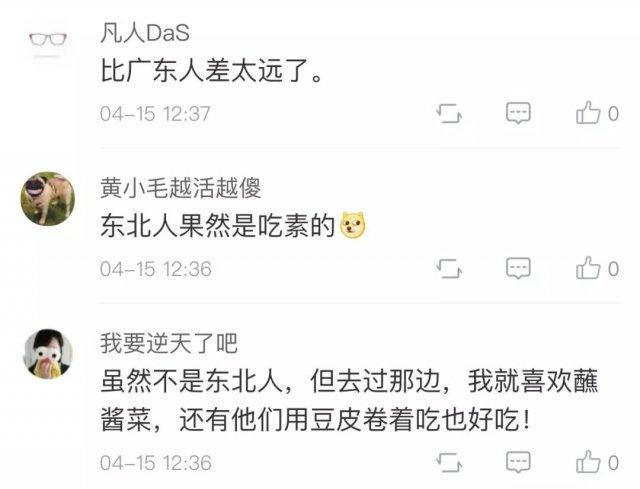Image resolution: width=640 pixels, height=489 pixels.
Task: Reply to 黄小毛越活越傻's comment
Action: [517, 268]
